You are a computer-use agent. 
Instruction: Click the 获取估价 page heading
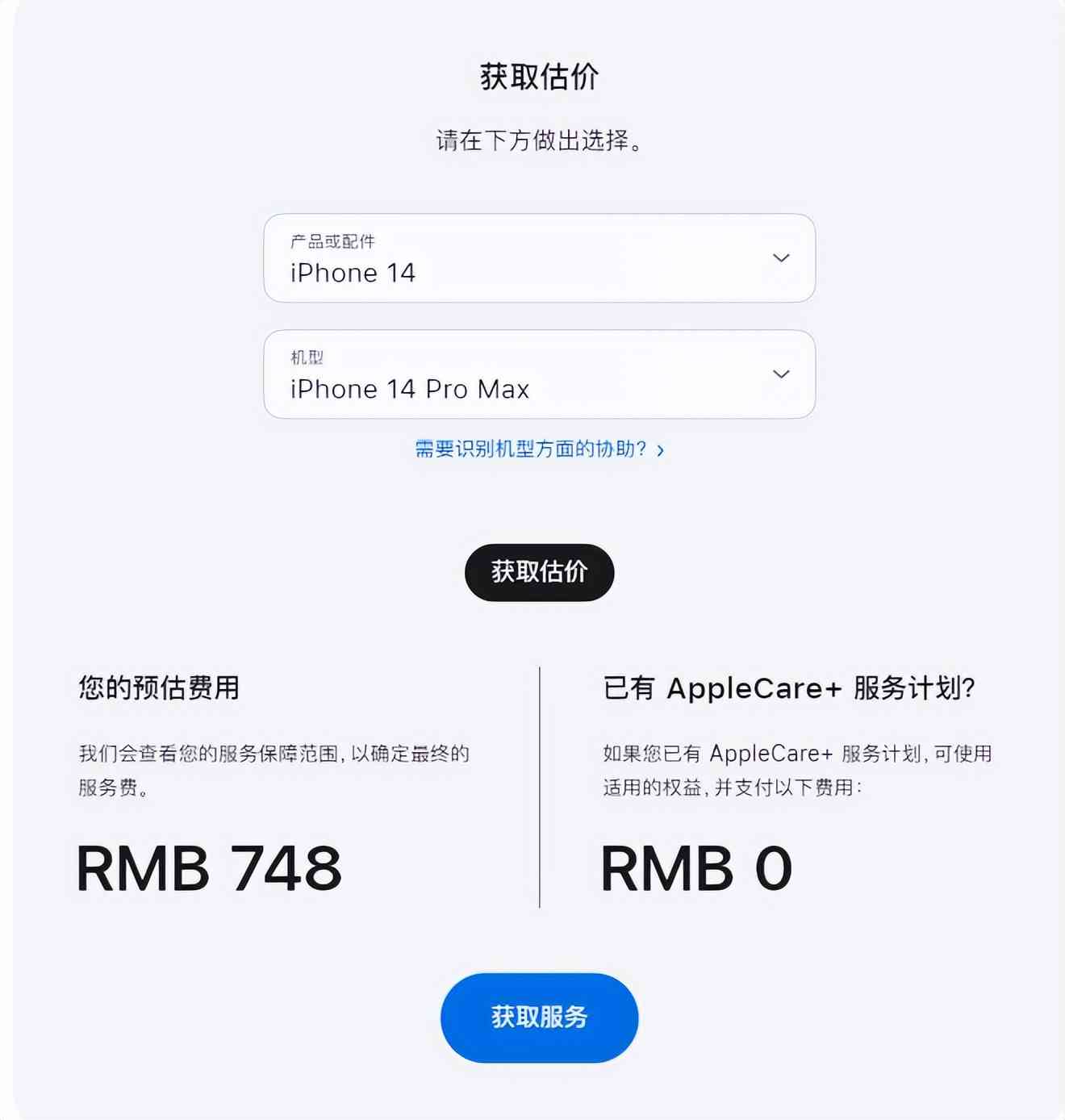538,77
